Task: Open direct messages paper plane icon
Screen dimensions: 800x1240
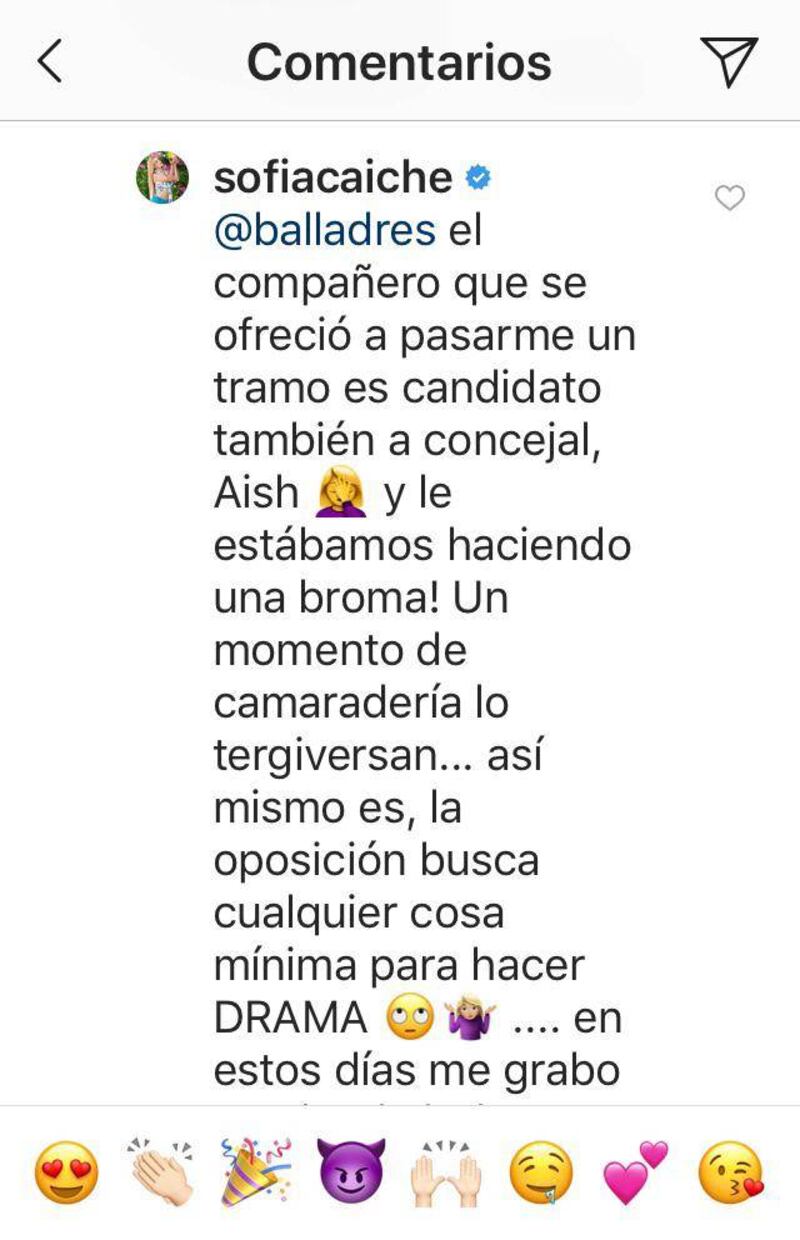Action: pos(728,62)
